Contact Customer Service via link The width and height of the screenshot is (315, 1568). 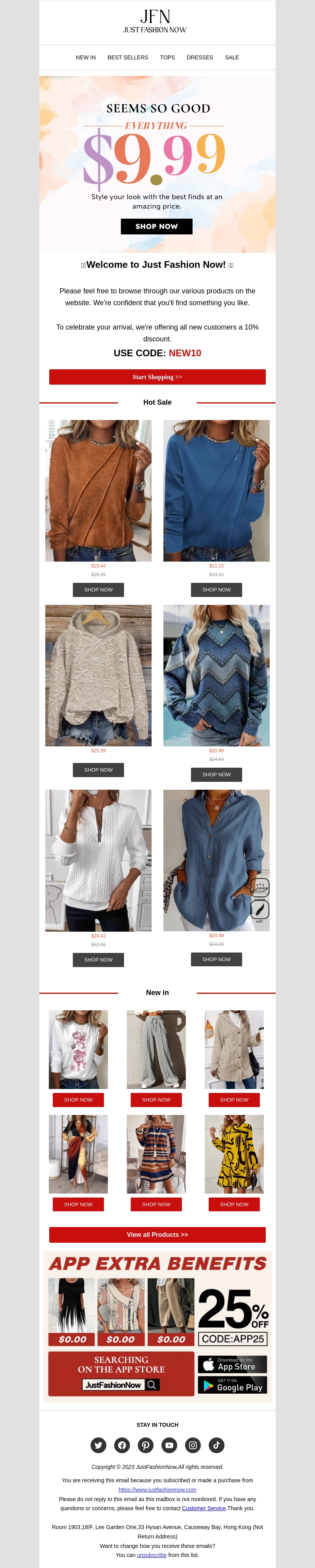[204, 1508]
